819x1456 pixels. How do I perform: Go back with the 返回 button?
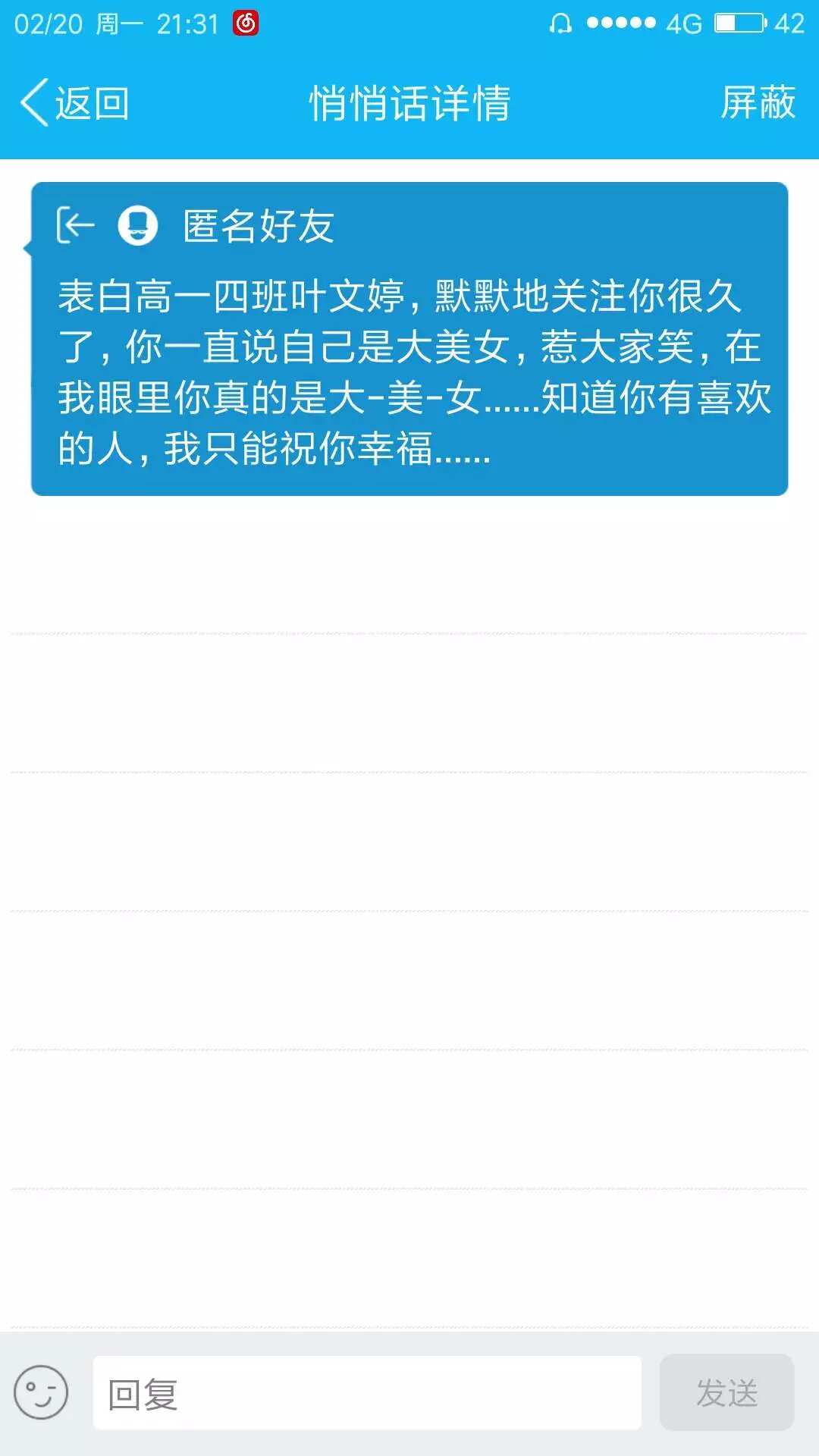[75, 103]
